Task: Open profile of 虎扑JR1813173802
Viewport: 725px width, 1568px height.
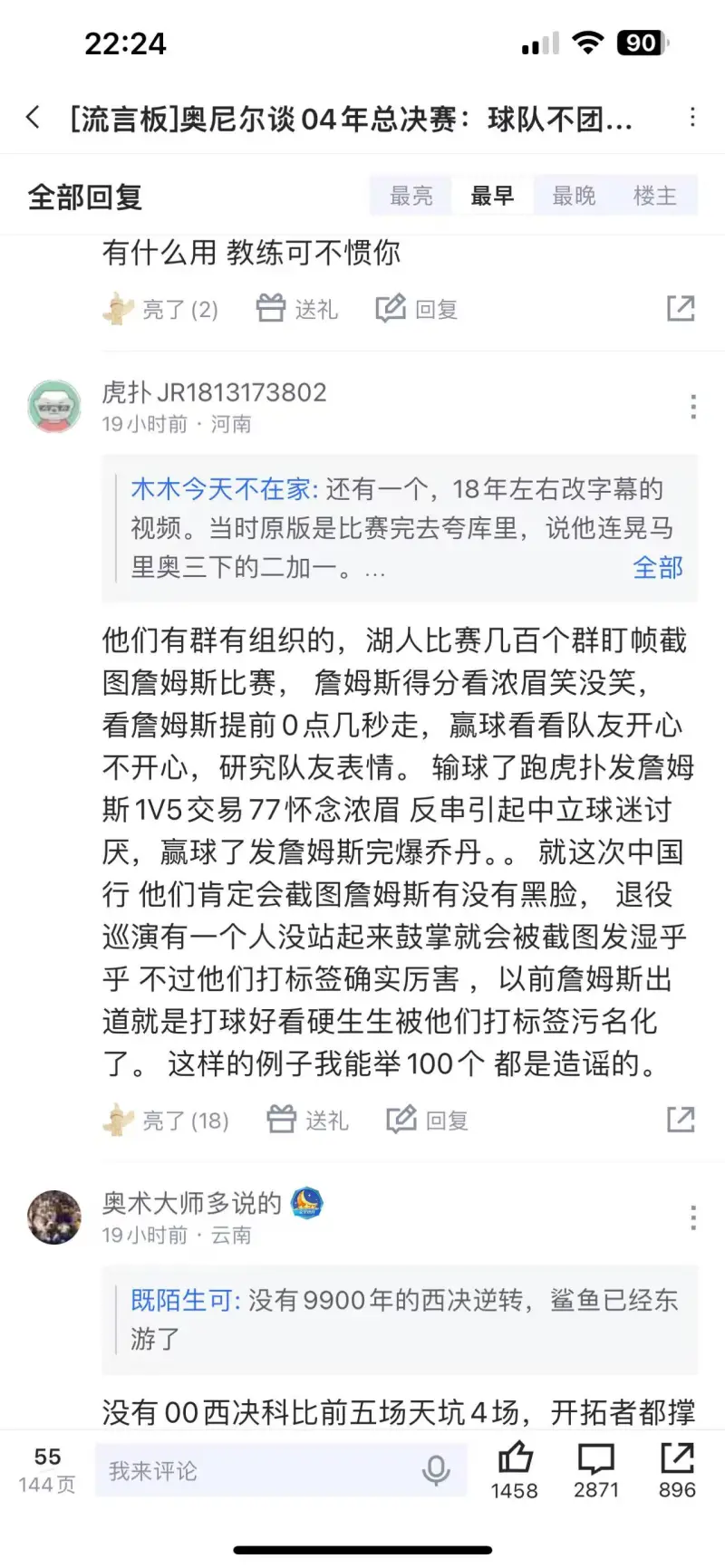Action: tap(54, 407)
